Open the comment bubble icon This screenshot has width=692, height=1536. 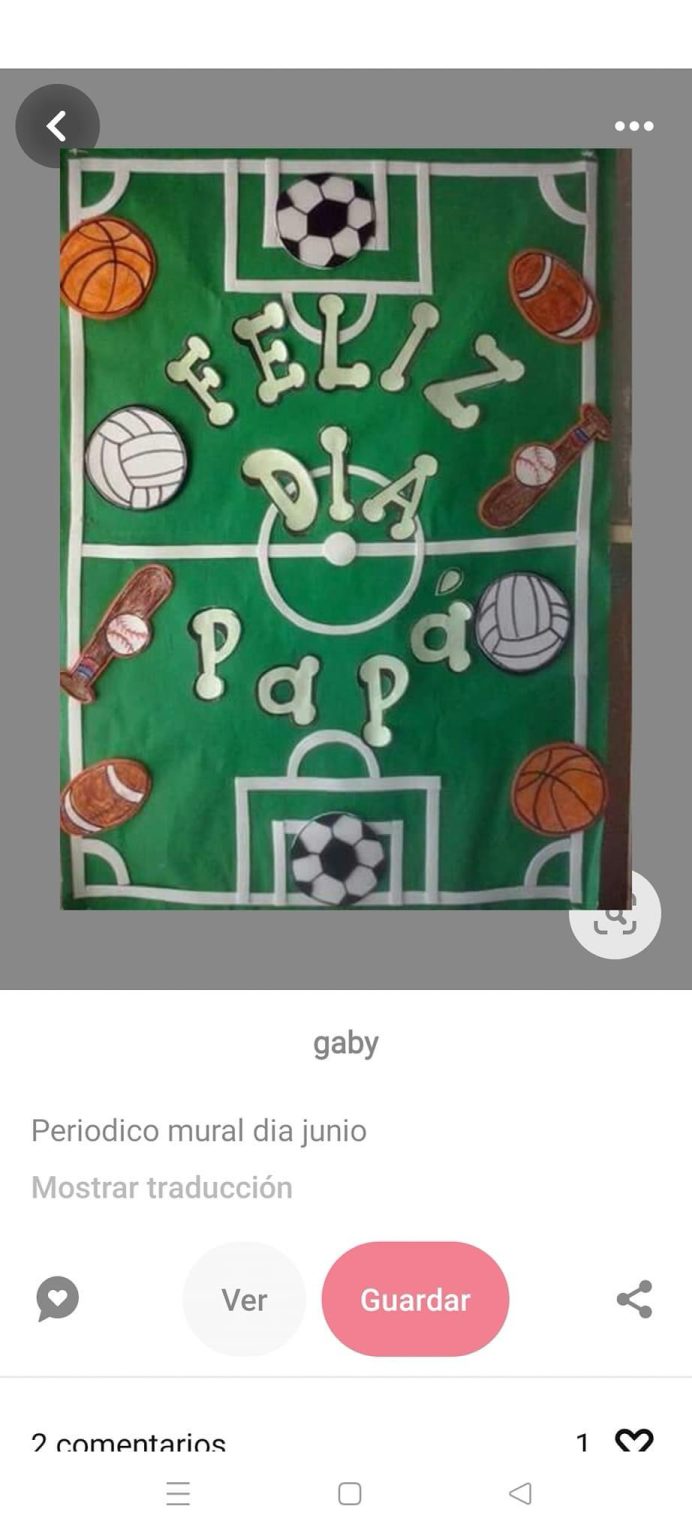click(x=57, y=1299)
